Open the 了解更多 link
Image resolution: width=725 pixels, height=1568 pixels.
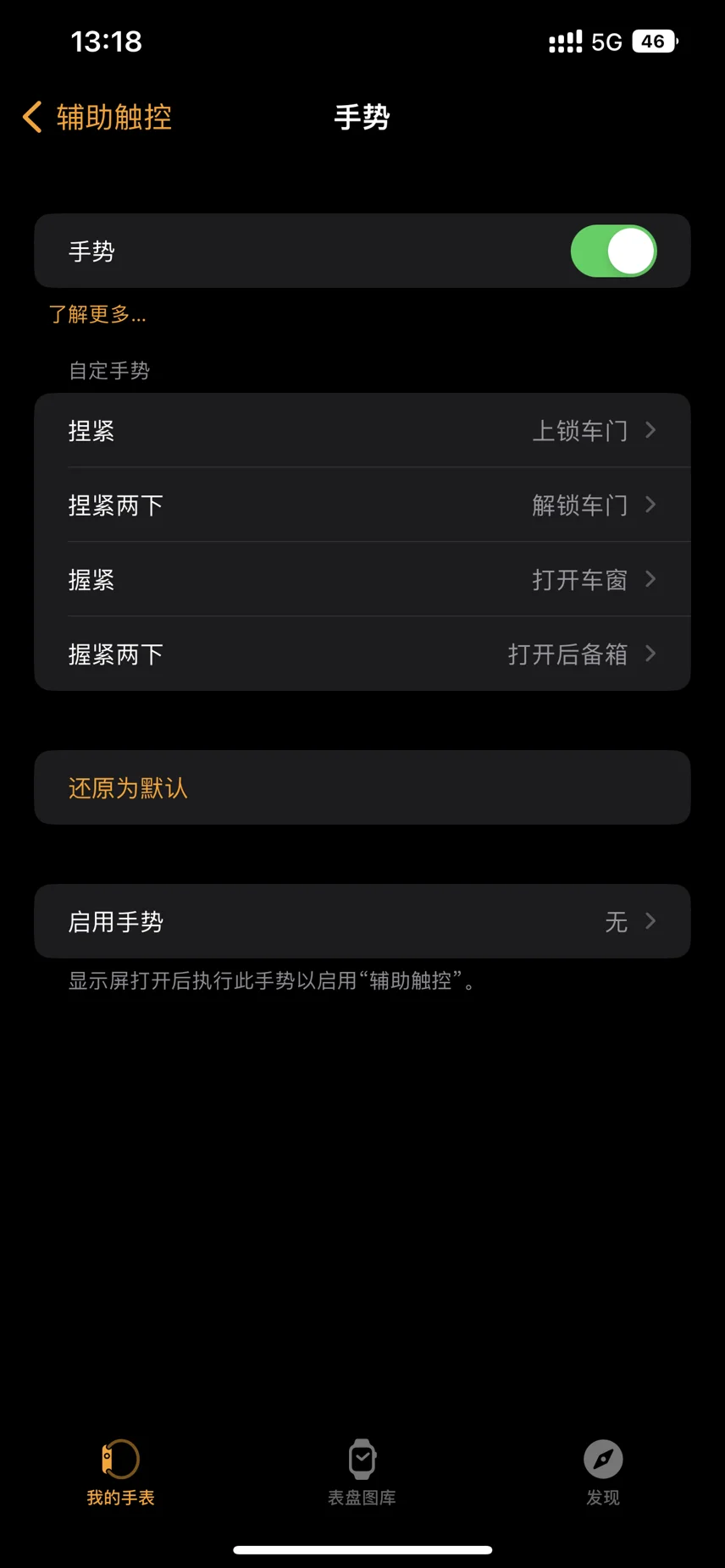click(97, 314)
